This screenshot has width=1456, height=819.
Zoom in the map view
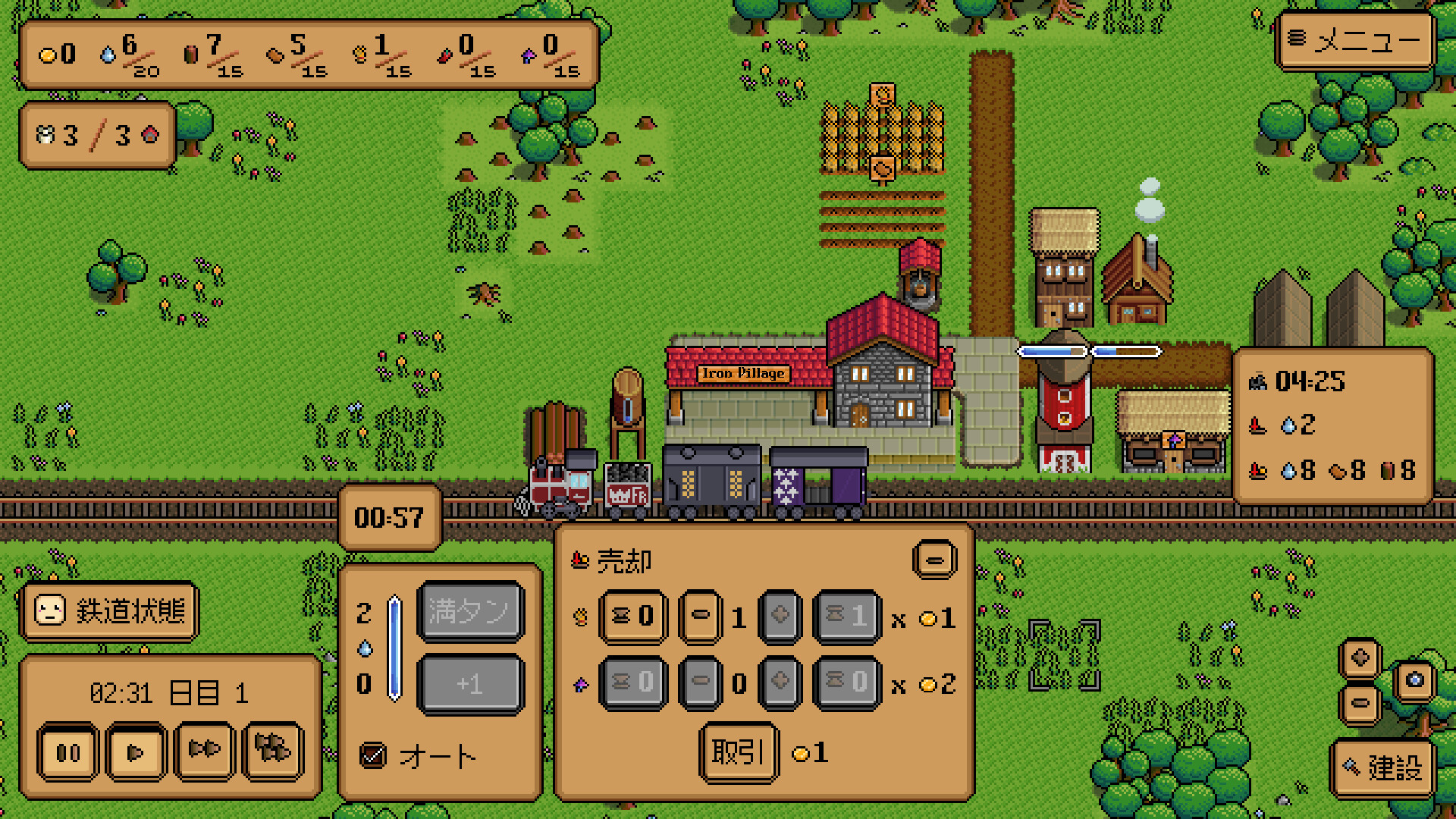click(1360, 657)
